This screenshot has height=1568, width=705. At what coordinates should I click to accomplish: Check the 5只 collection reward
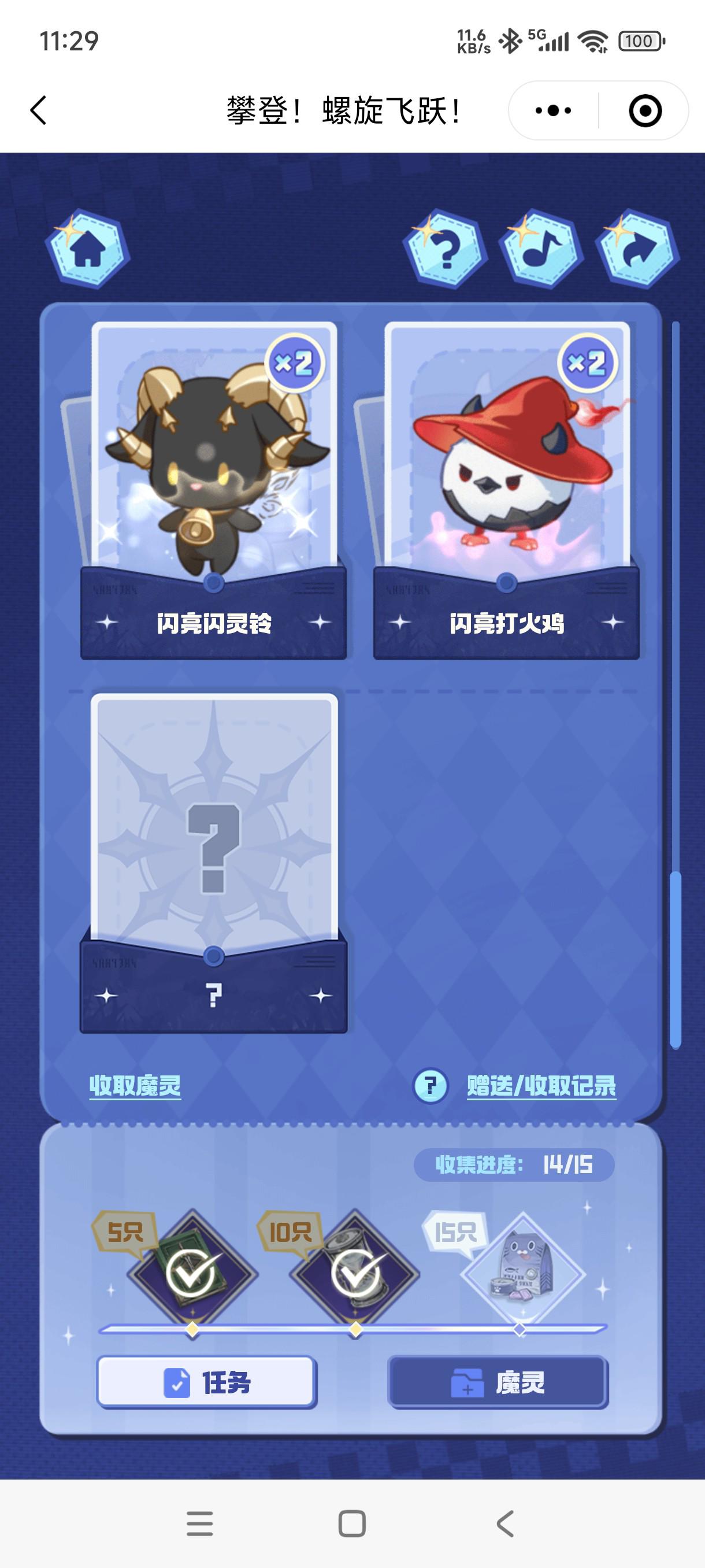[192, 1275]
